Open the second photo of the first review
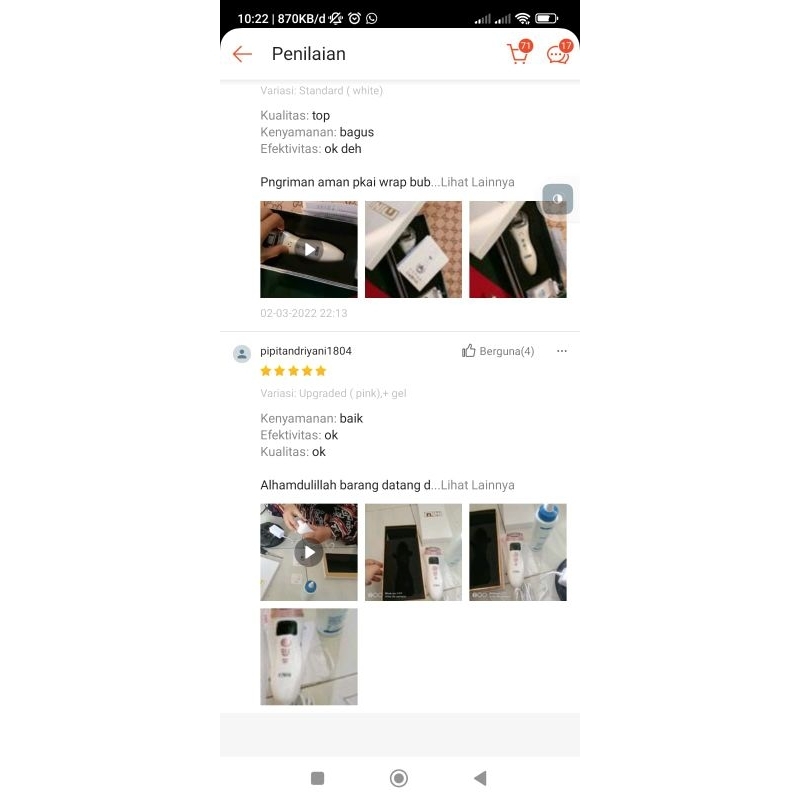The image size is (800, 800). pos(413,249)
